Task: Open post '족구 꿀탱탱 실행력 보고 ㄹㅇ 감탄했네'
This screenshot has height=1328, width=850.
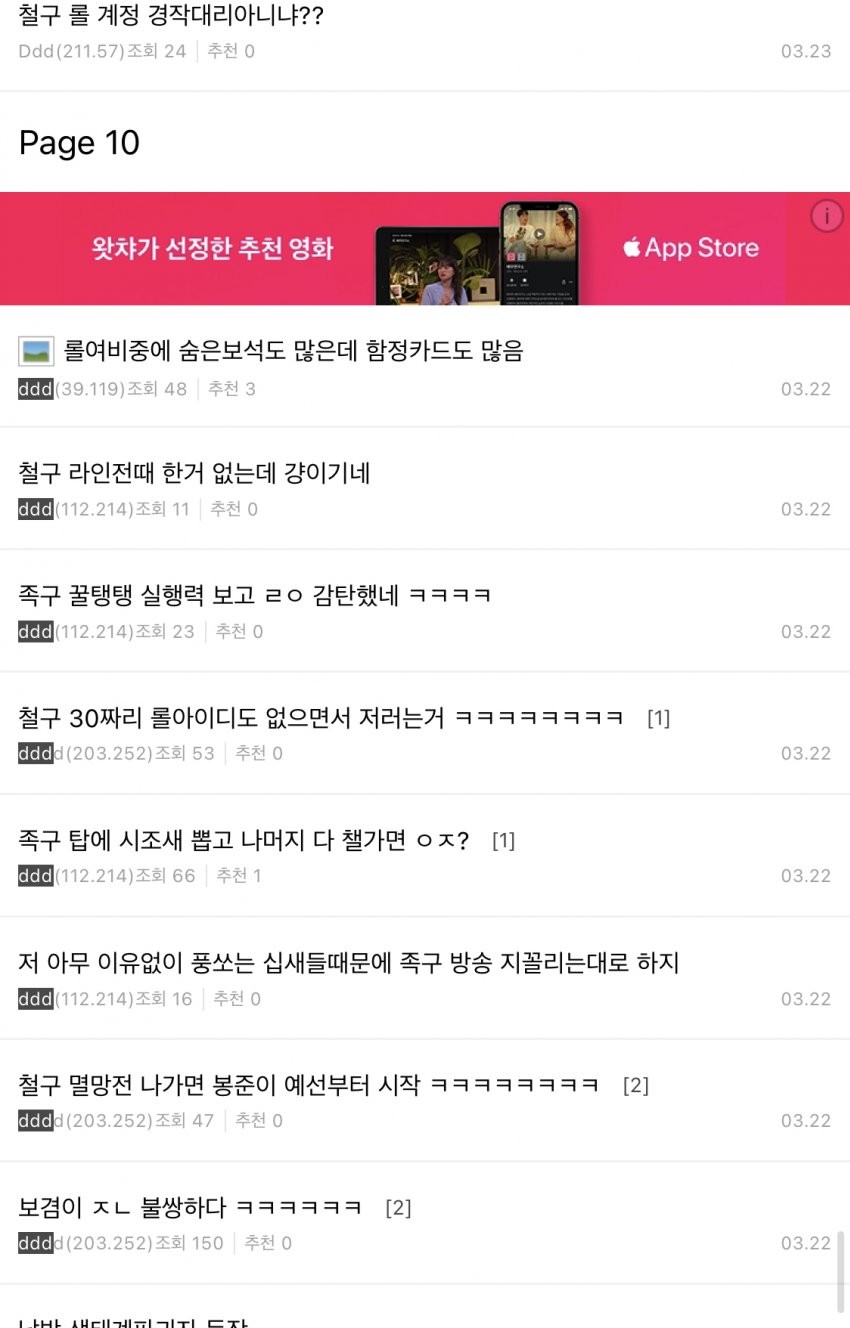Action: tap(255, 596)
